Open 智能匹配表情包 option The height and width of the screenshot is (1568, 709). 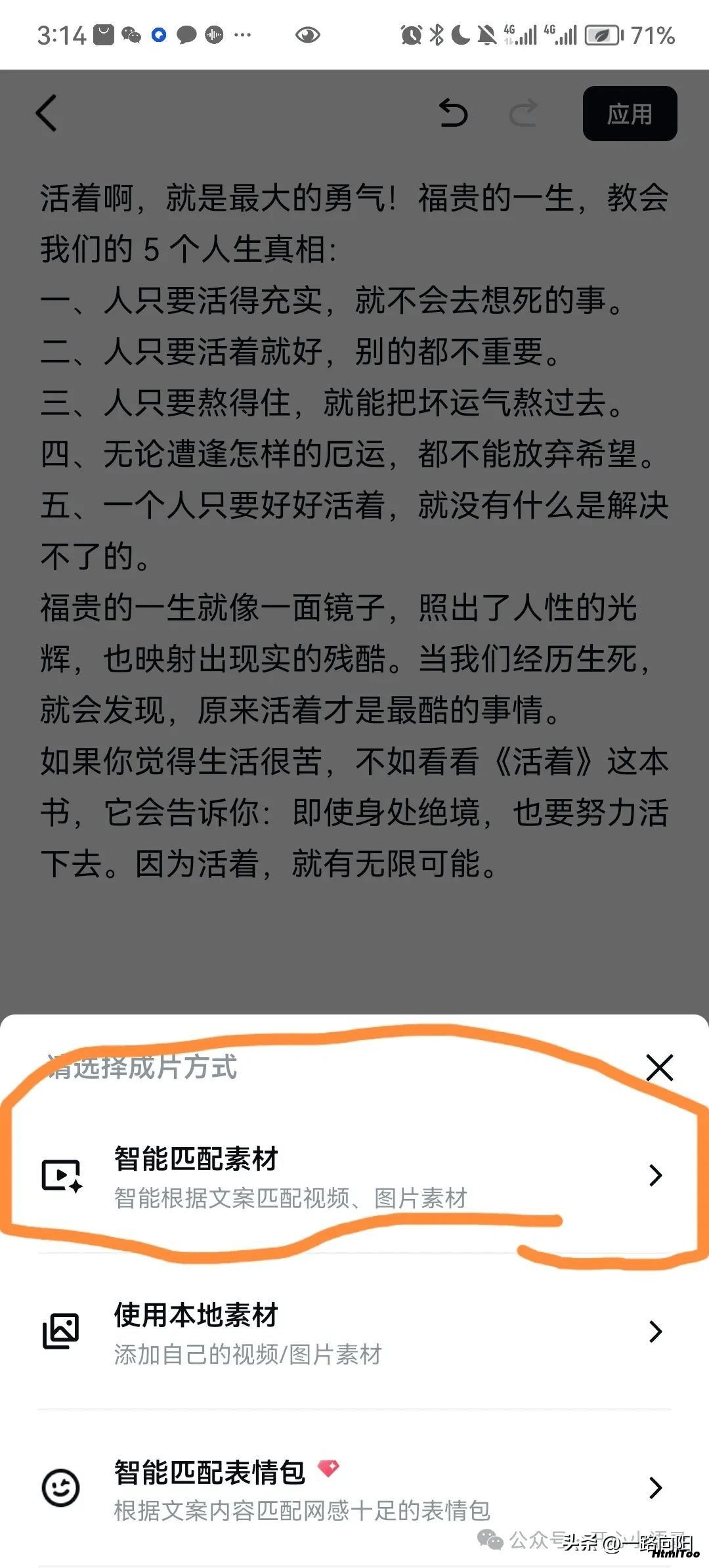click(354, 1487)
